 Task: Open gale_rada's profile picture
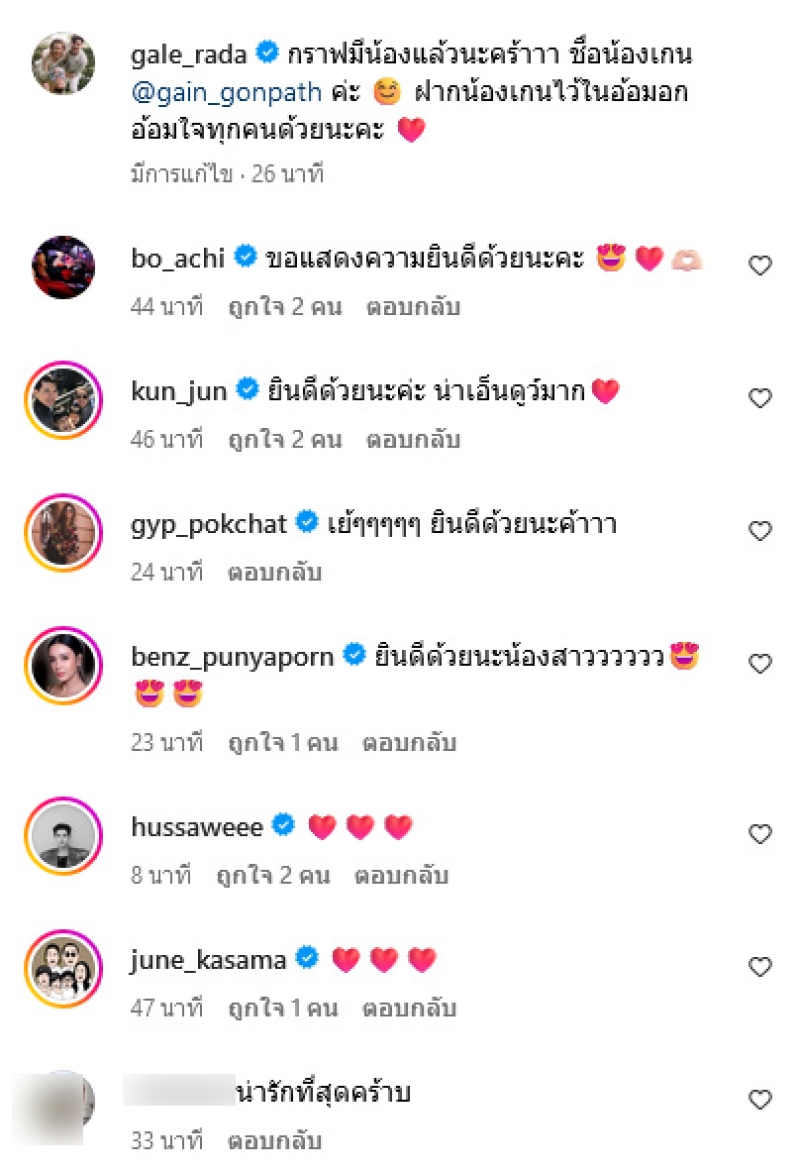coord(63,63)
